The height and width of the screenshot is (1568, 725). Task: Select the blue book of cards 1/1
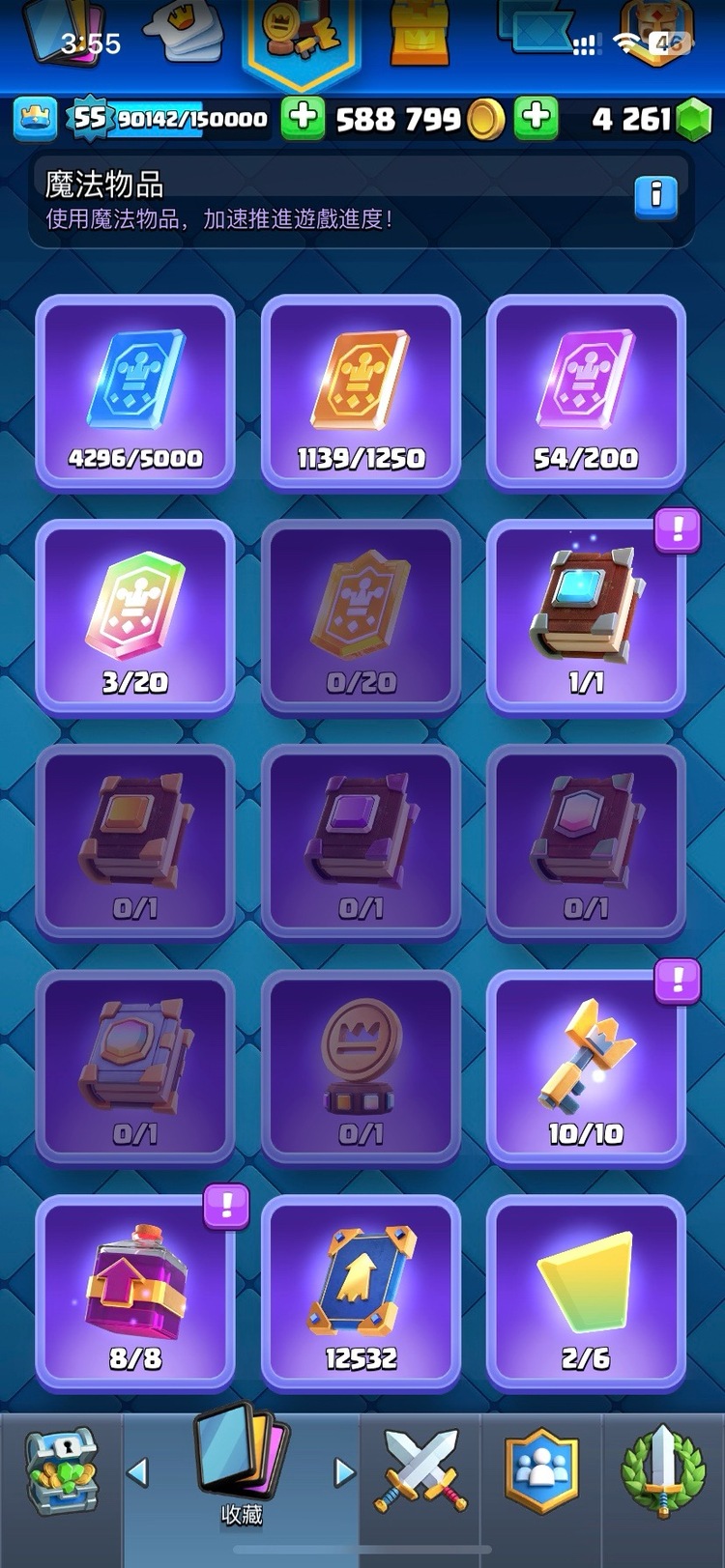tap(586, 616)
